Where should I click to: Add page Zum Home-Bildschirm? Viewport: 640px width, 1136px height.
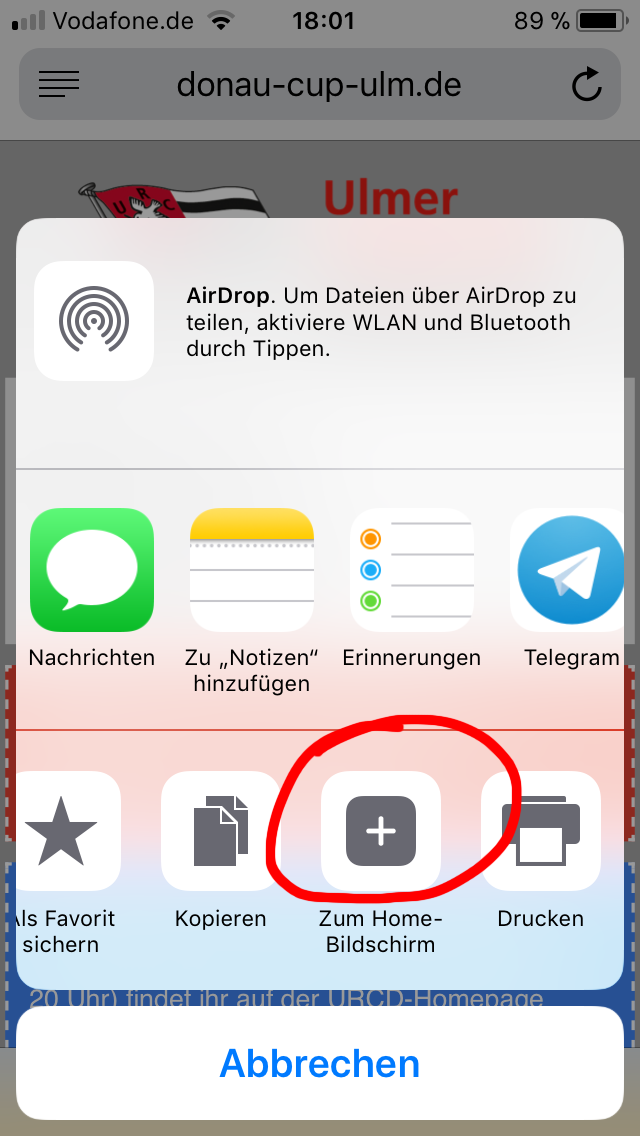click(x=381, y=830)
